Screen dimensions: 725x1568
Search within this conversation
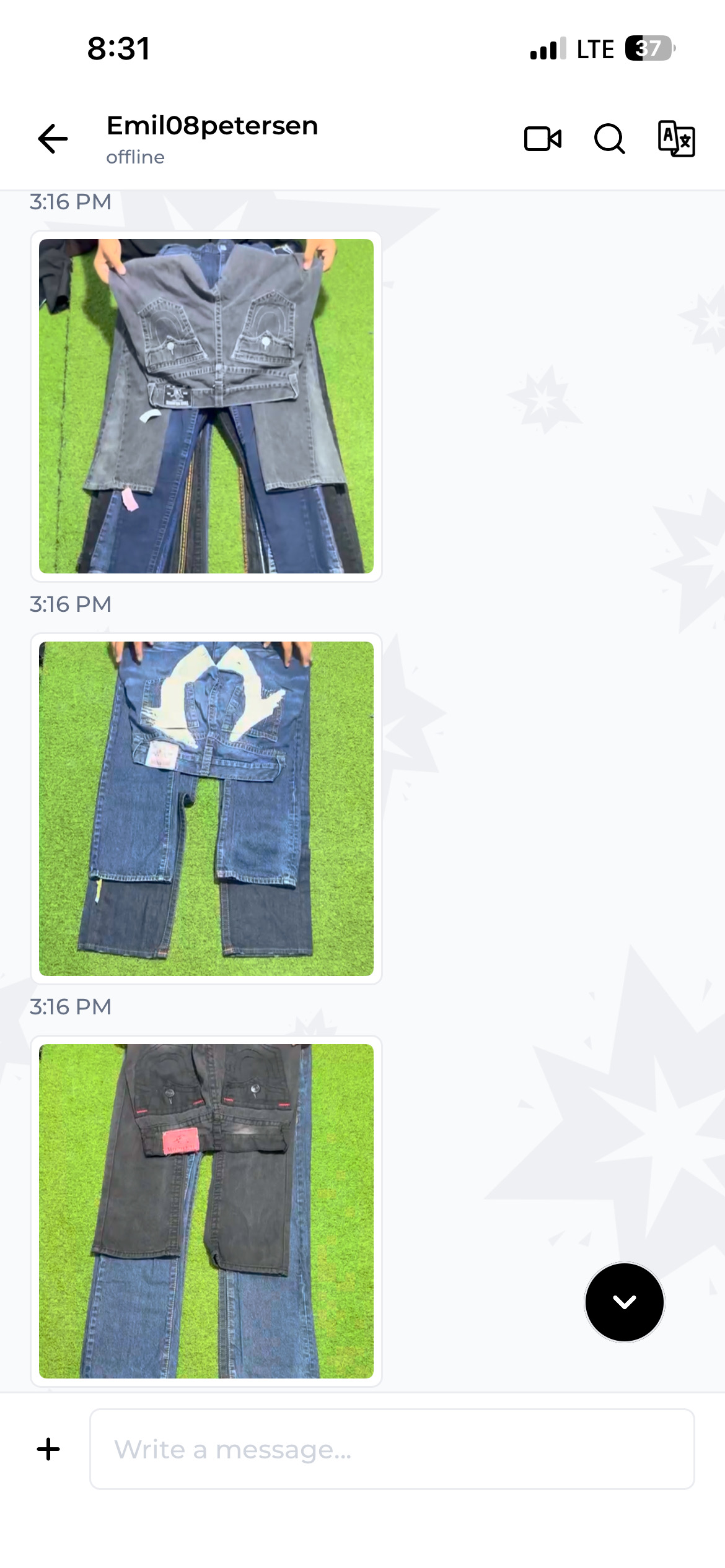pos(610,139)
